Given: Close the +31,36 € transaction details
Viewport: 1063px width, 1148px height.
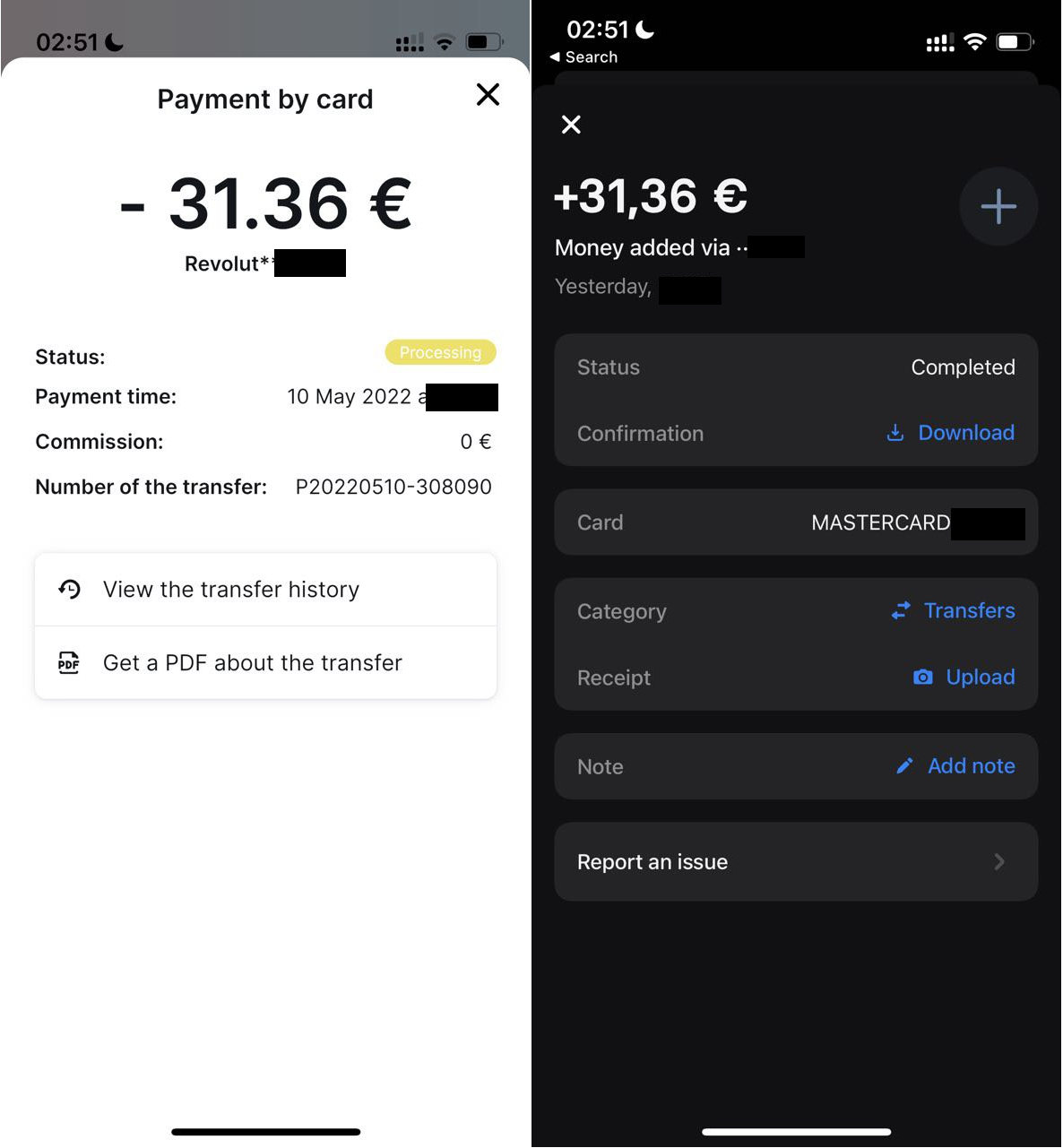Looking at the screenshot, I should (571, 125).
